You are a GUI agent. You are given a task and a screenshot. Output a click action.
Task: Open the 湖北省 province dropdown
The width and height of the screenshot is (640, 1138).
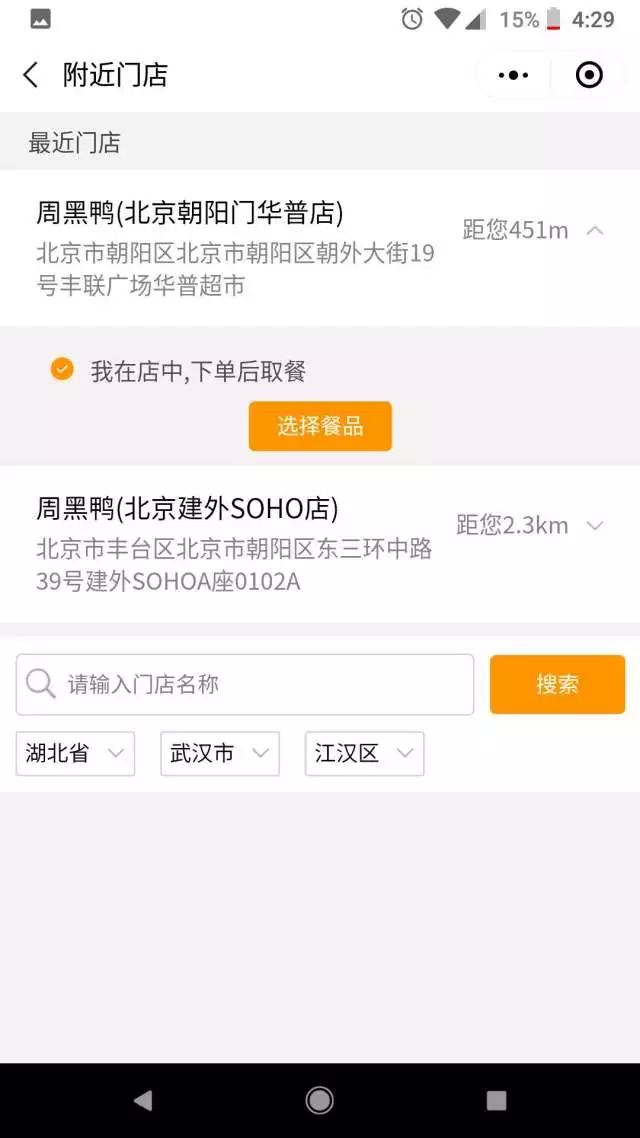[x=75, y=754]
